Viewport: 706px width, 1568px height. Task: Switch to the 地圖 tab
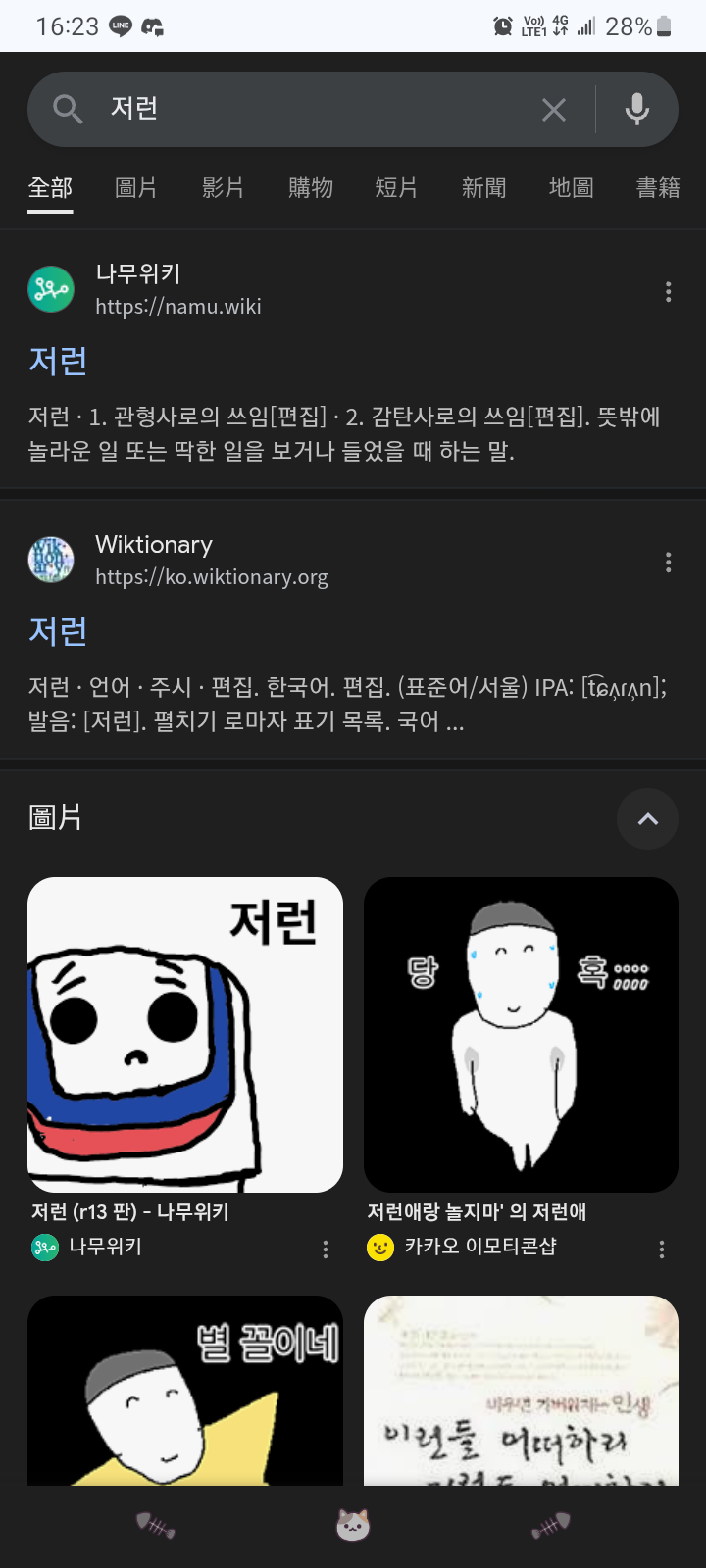click(571, 187)
